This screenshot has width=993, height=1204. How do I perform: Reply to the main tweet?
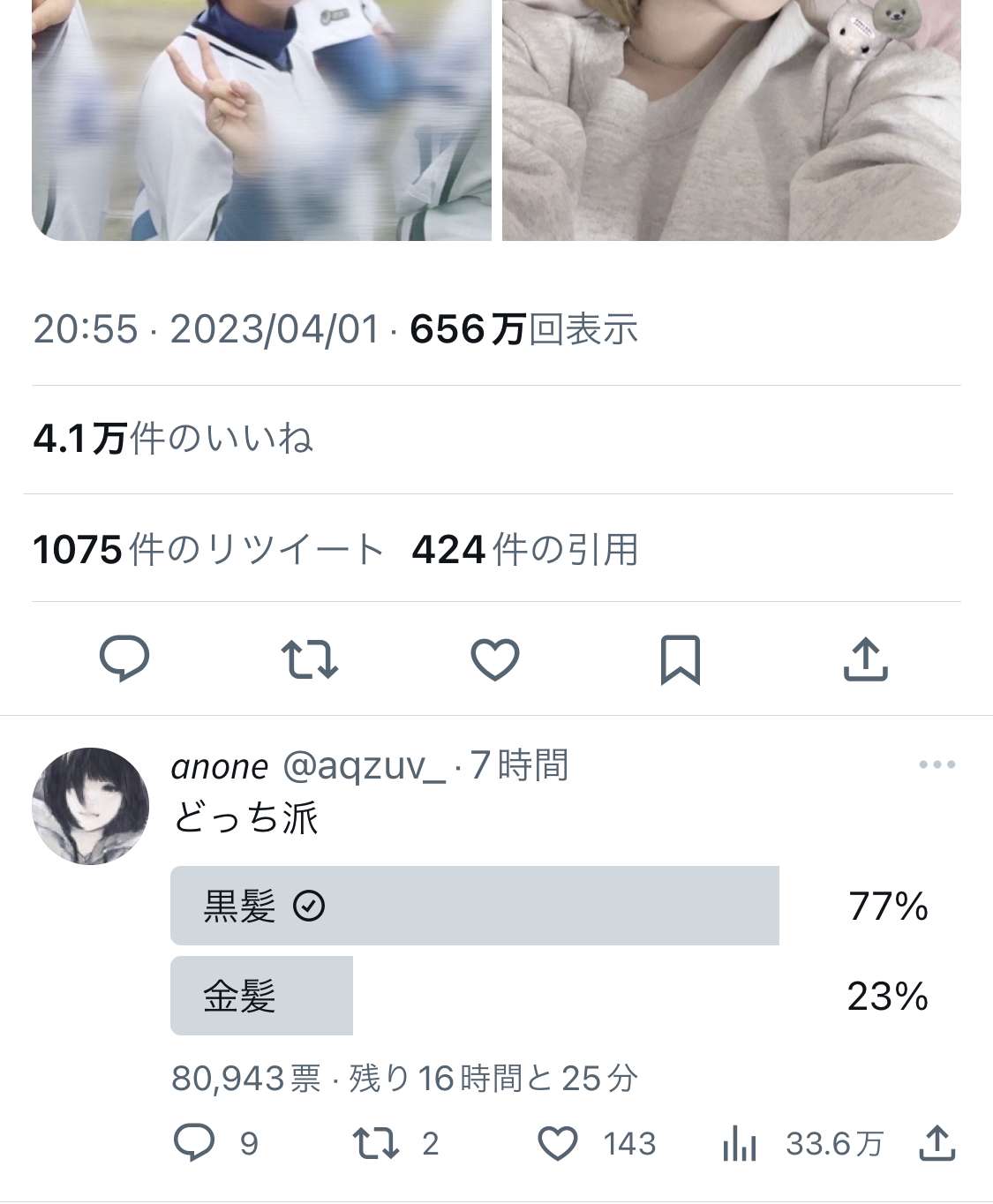pos(124,659)
